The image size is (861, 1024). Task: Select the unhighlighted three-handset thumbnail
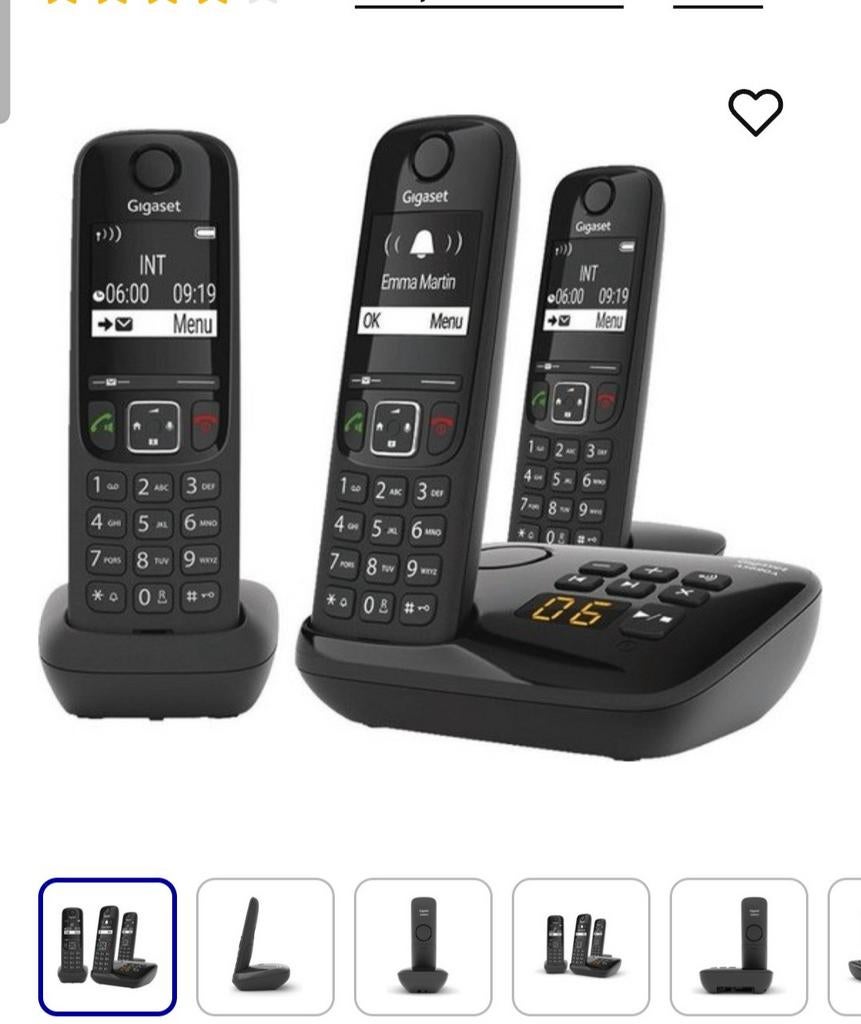pos(581,946)
